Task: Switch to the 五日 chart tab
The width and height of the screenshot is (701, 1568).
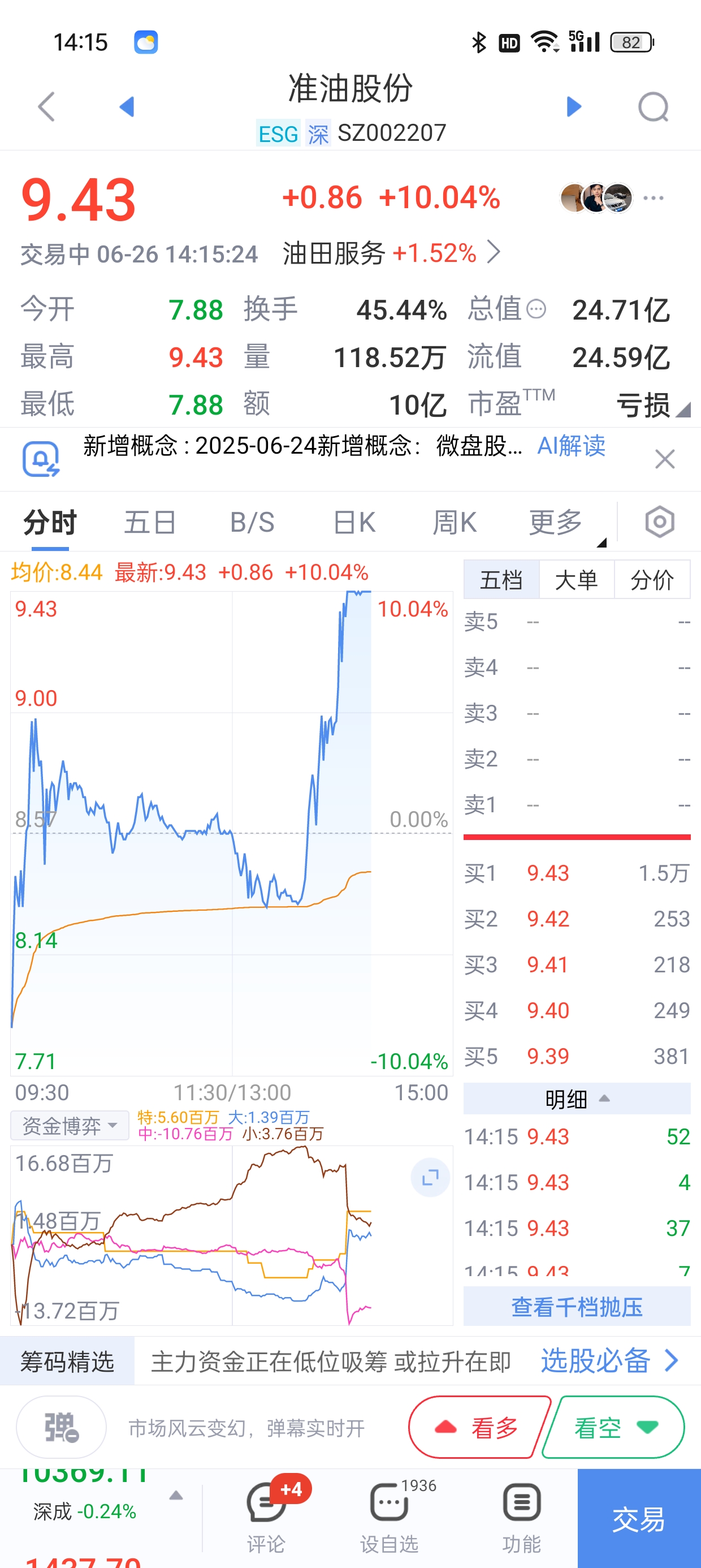Action: [x=150, y=522]
